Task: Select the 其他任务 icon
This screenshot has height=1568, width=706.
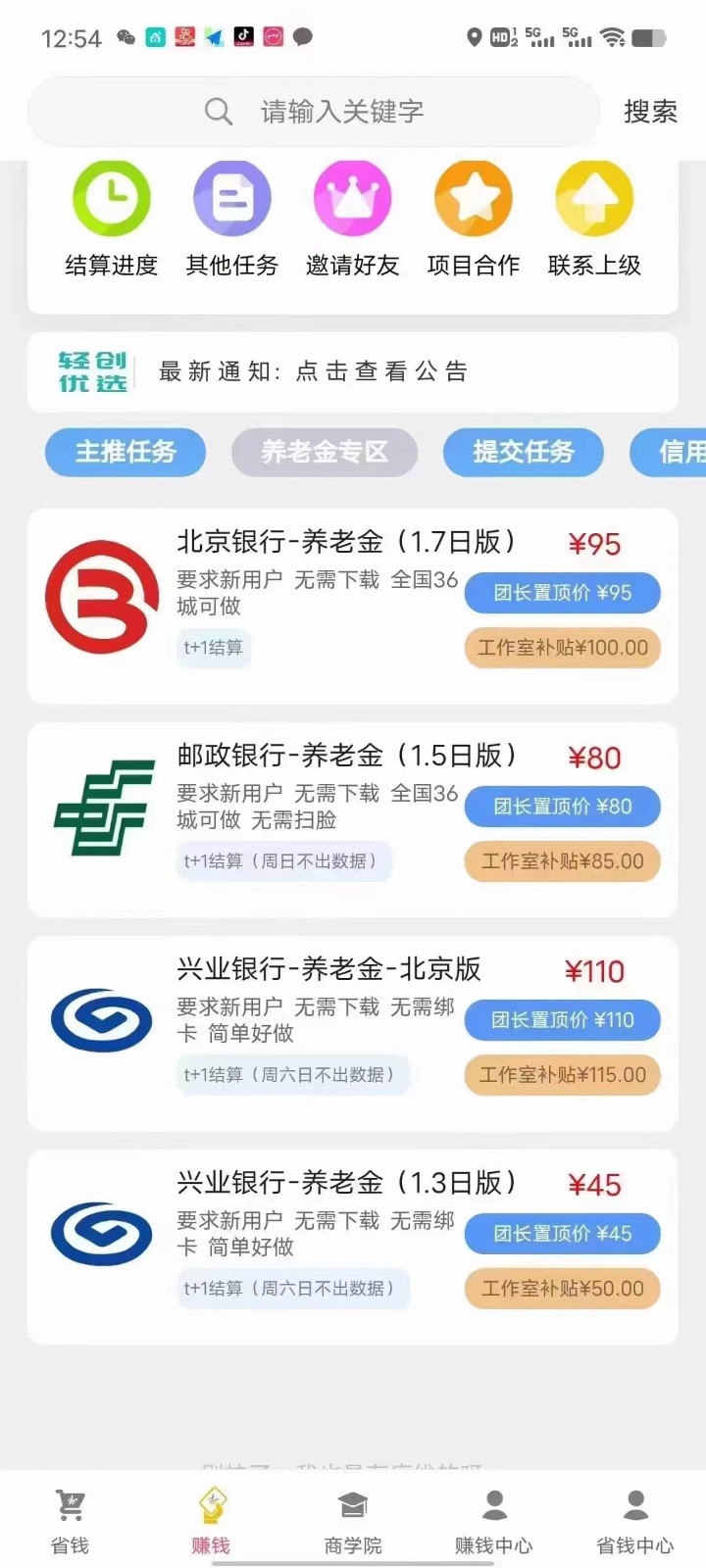Action: pyautogui.click(x=231, y=199)
